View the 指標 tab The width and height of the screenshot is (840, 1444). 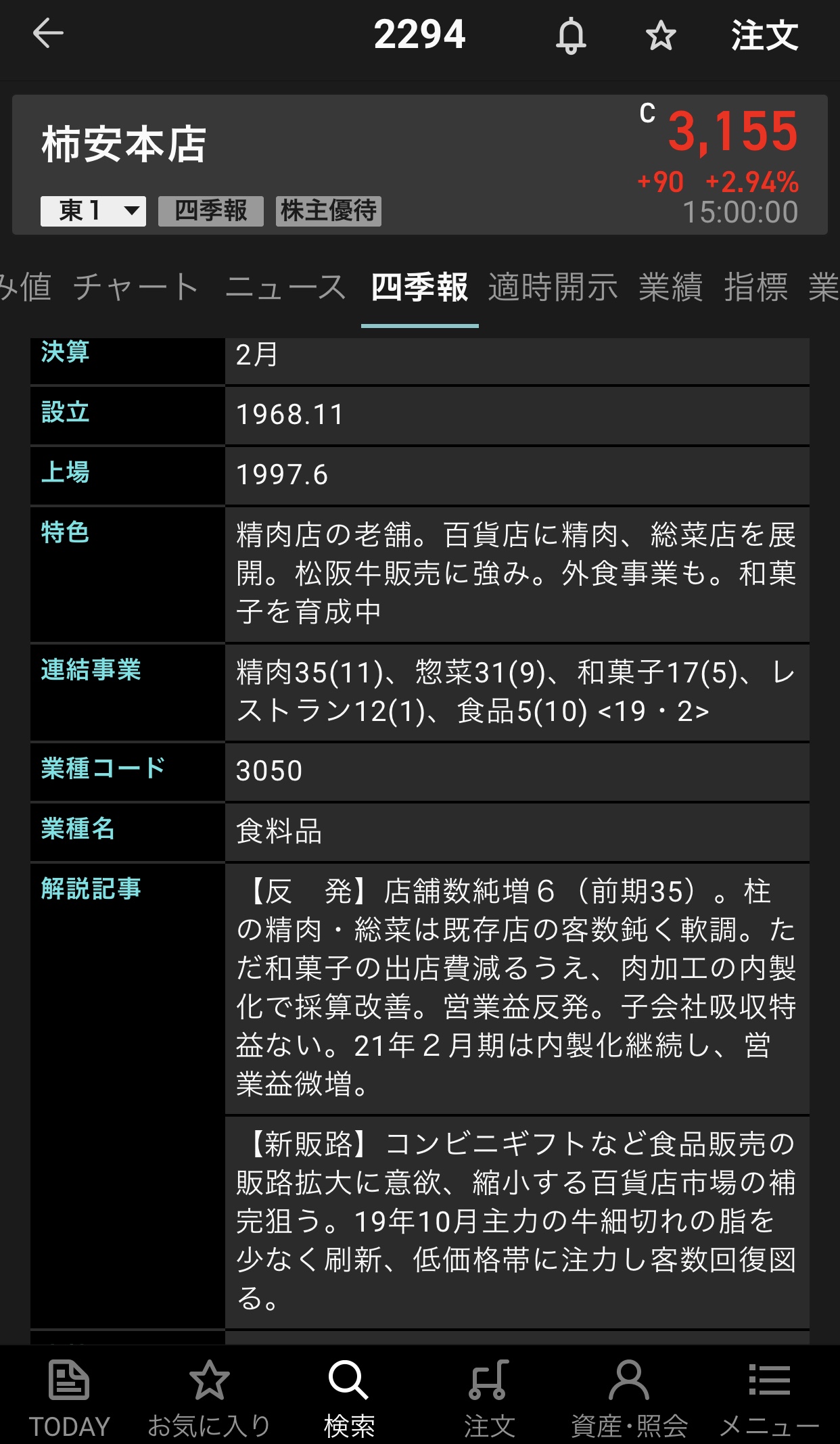[x=755, y=287]
